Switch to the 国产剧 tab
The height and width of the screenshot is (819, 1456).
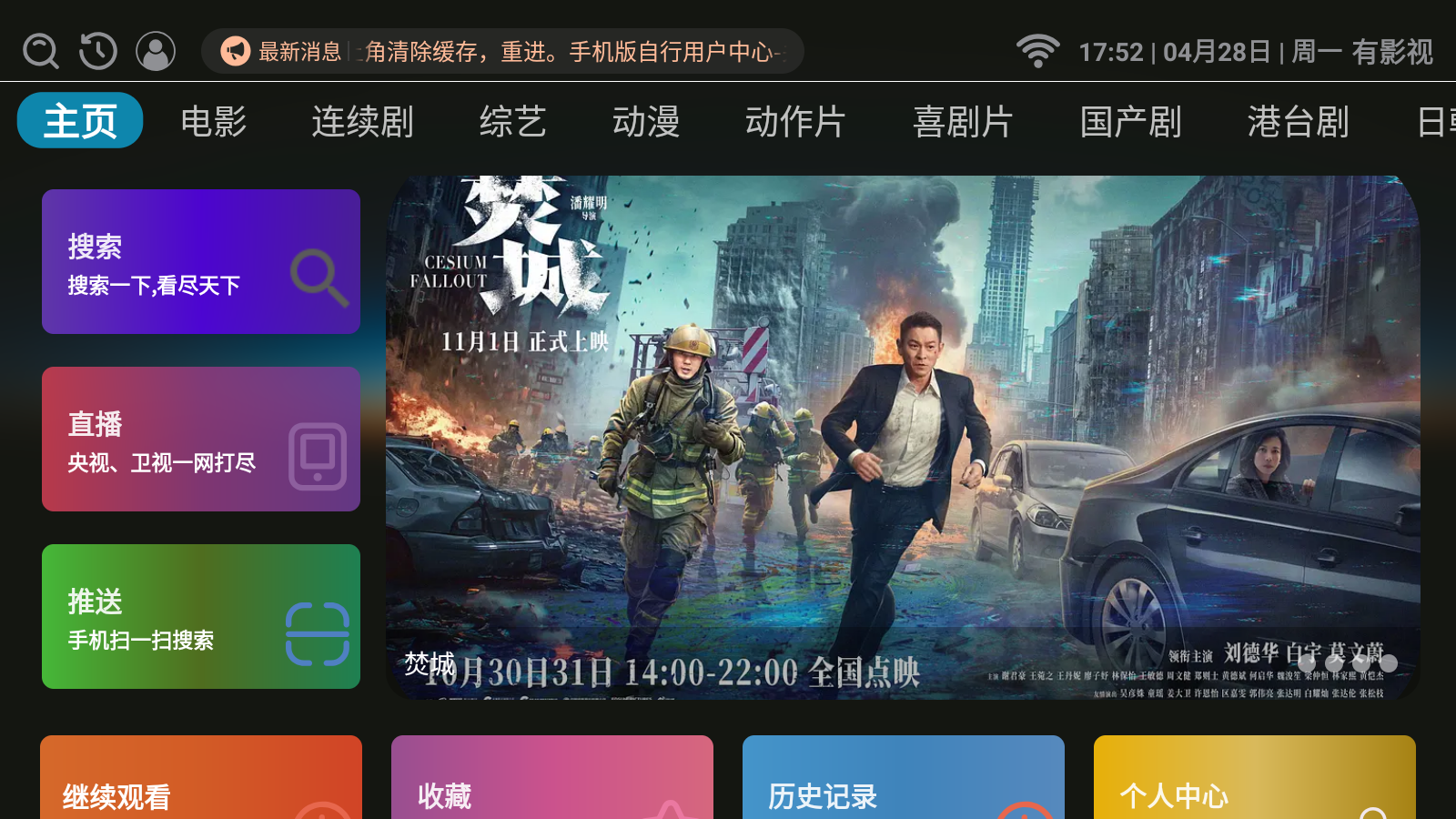tap(1130, 122)
